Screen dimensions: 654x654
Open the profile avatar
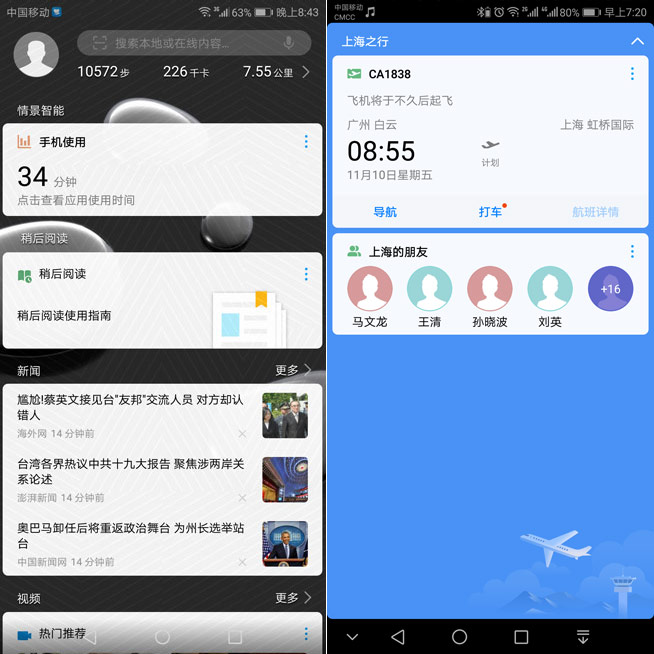(36, 54)
